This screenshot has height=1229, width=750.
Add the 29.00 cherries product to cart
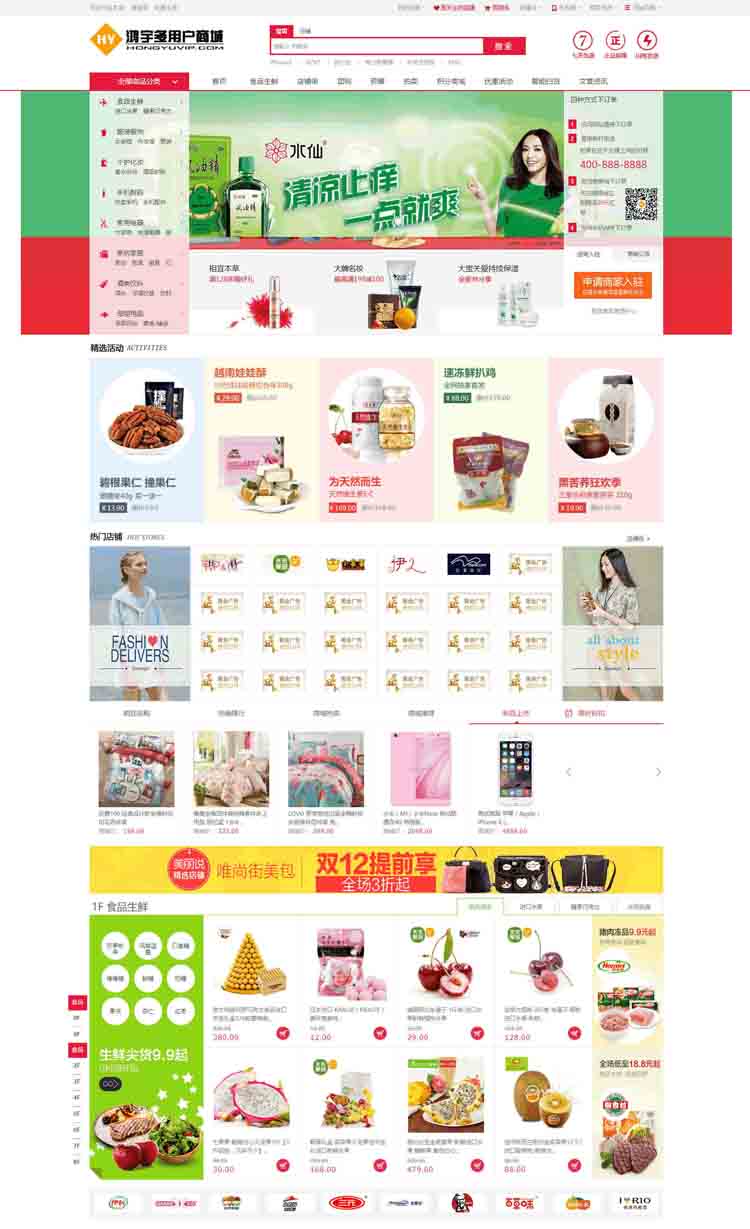click(x=477, y=1033)
